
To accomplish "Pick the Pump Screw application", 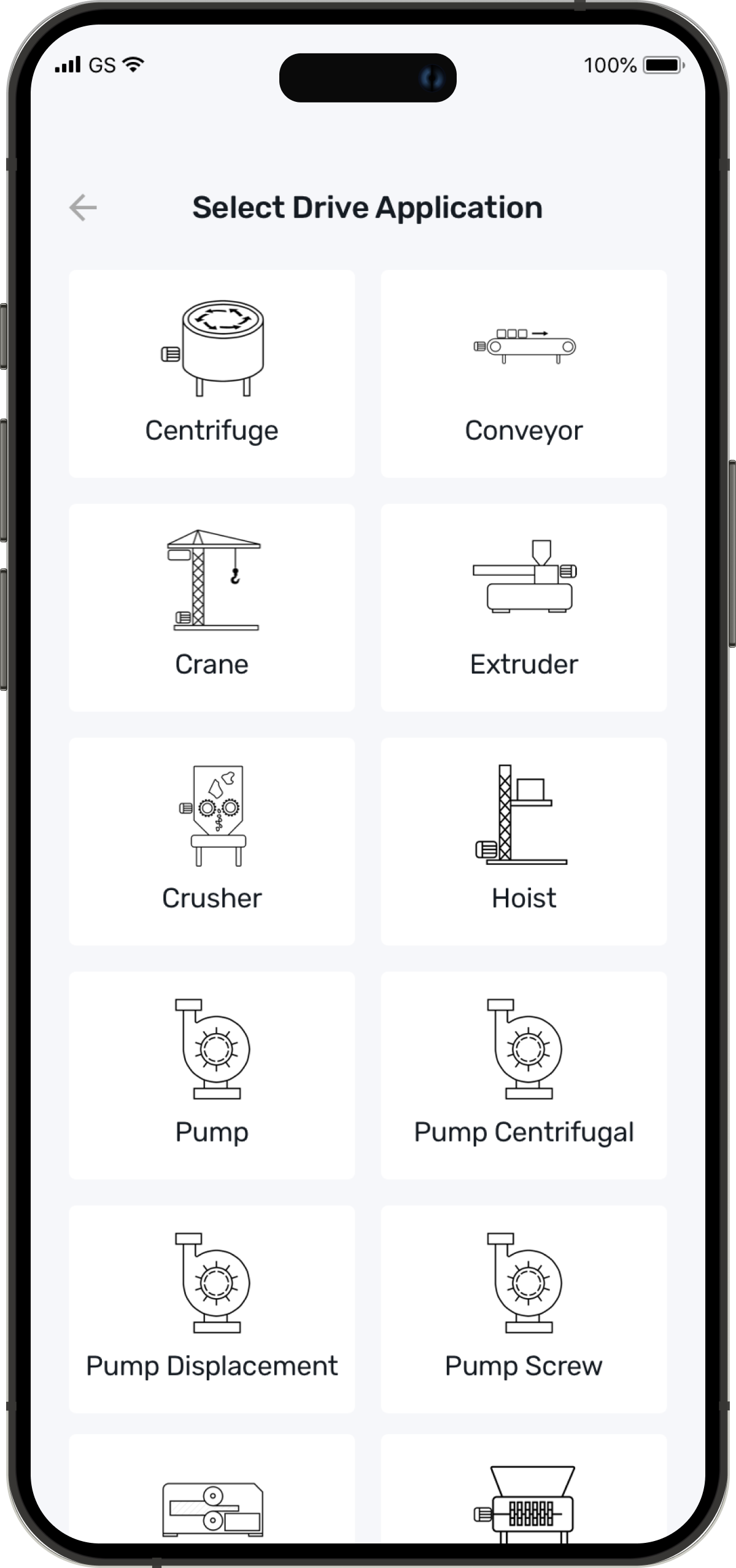I will tap(524, 1309).
